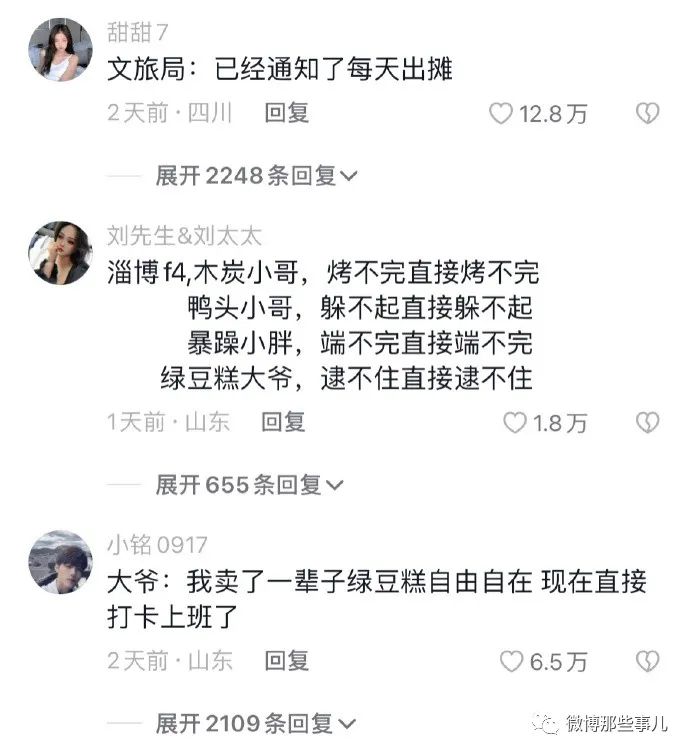Like 刘先生&刘太太's comment
Viewport: 690px width, 755px height.
click(x=514, y=423)
